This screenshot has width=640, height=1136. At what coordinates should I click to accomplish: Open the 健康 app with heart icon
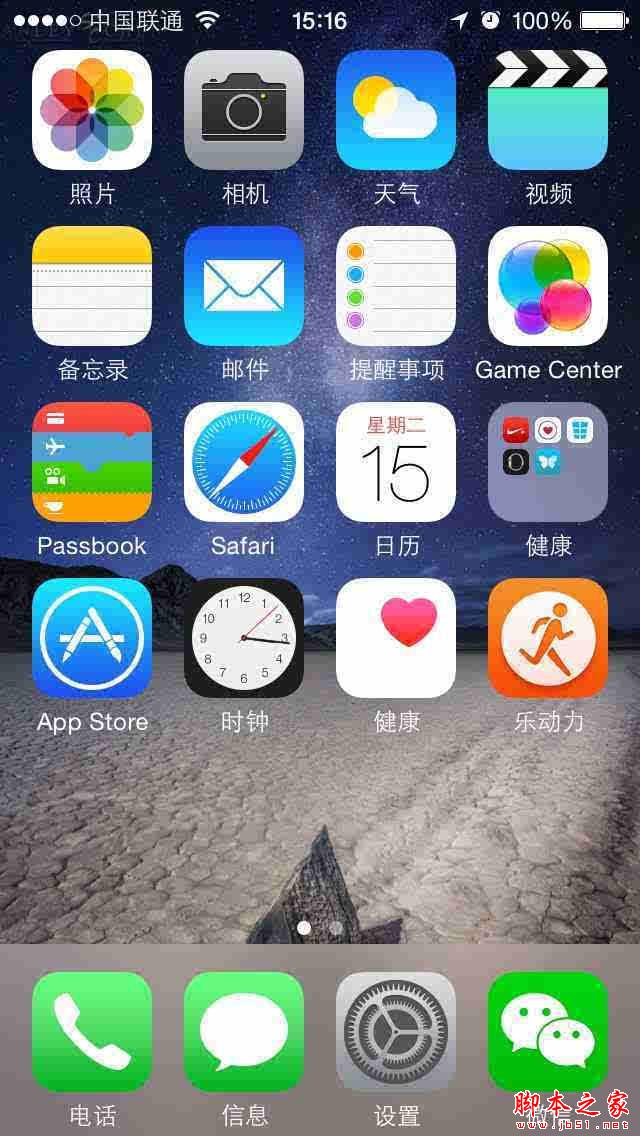396,638
